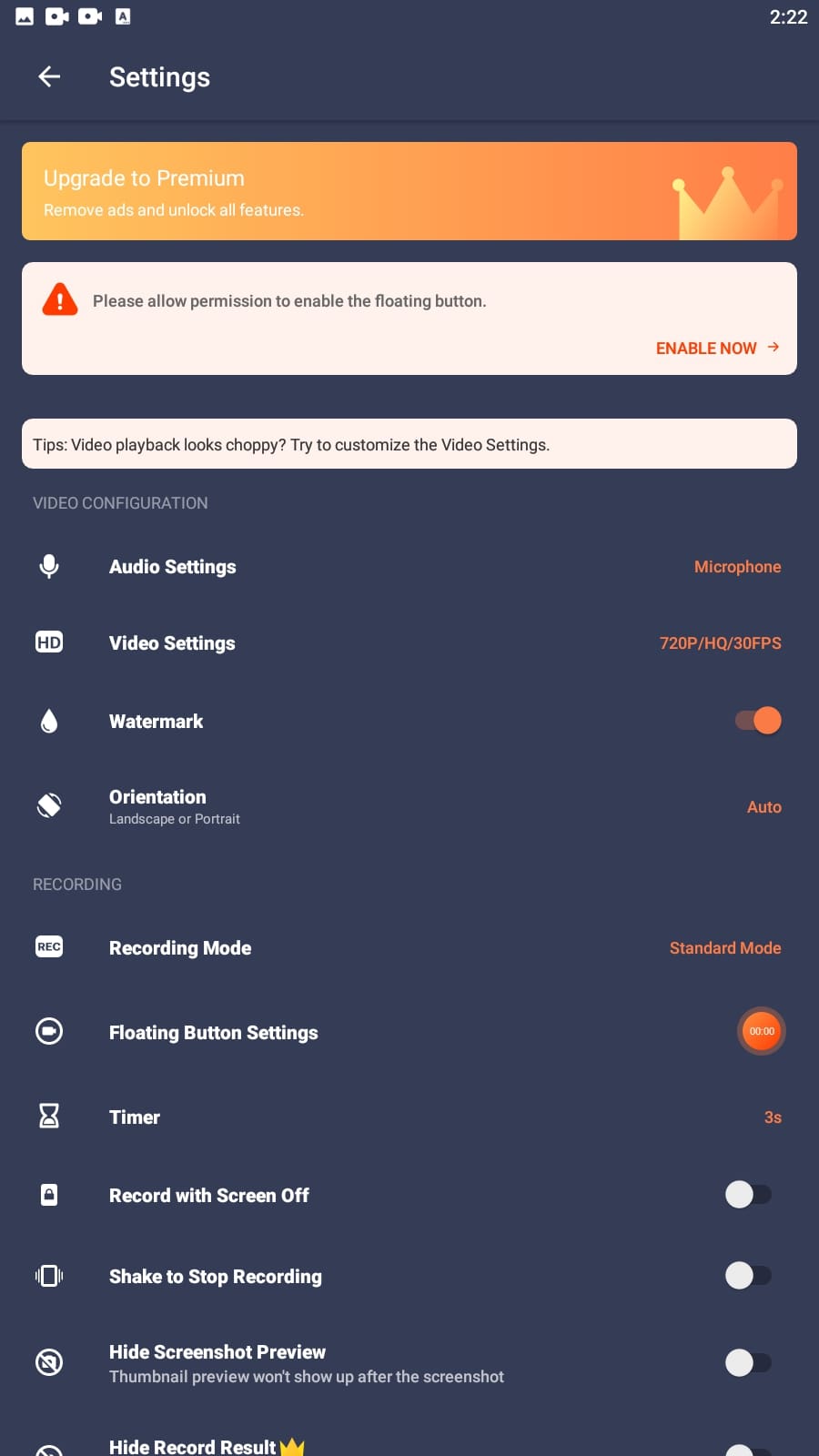
Task: Open the Upgrade to Premium banner
Action: point(409,191)
